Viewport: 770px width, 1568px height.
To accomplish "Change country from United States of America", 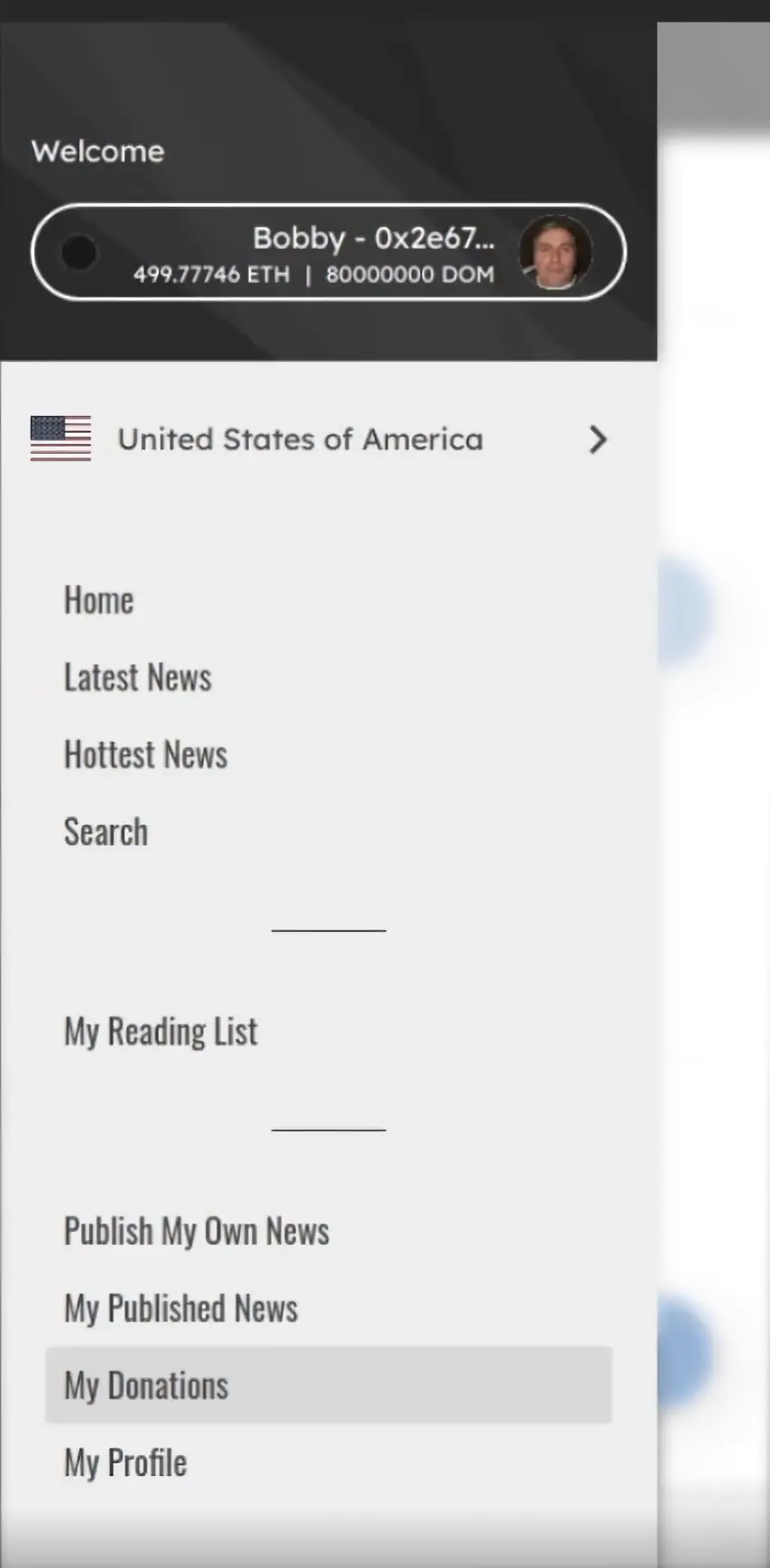I will (320, 439).
